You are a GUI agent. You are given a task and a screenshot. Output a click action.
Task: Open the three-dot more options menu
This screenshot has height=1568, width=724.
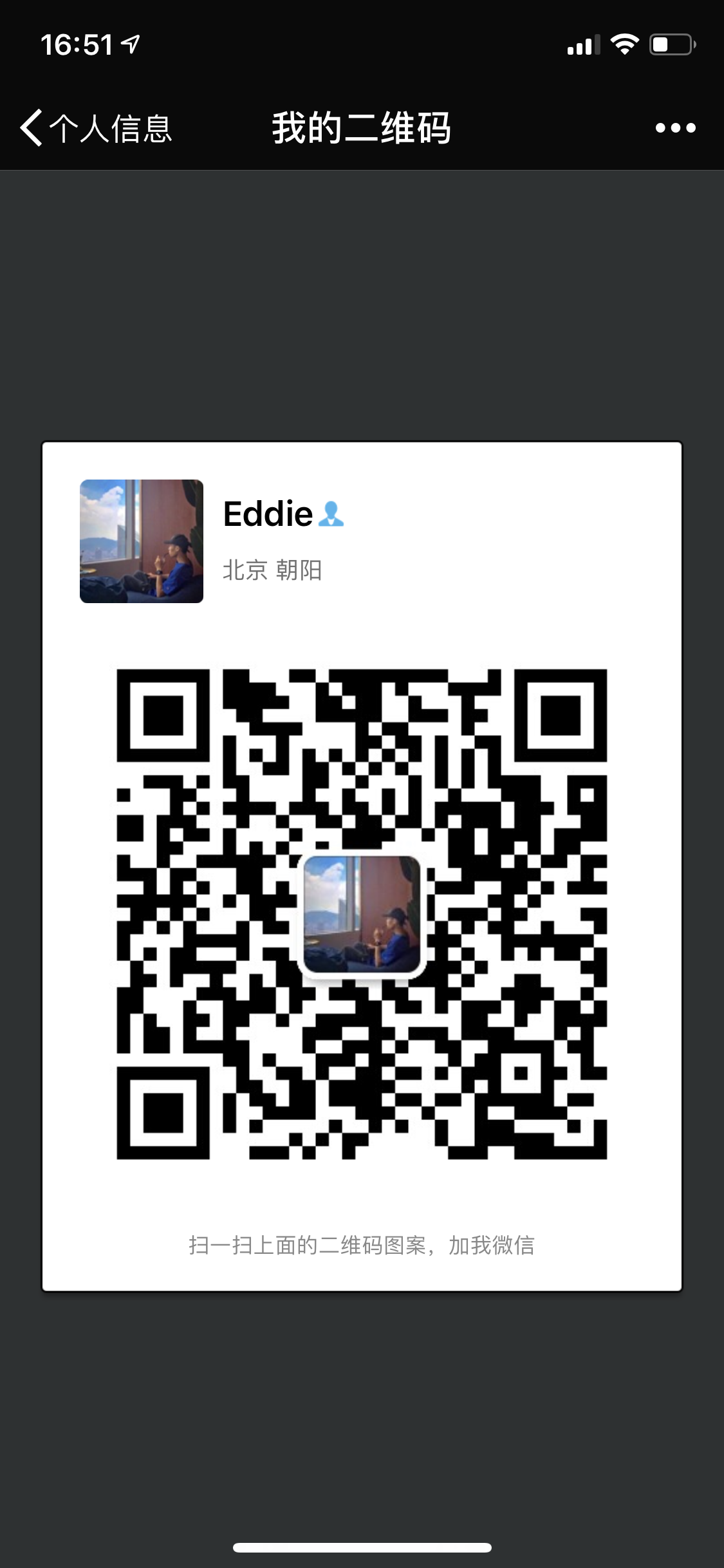click(x=675, y=128)
